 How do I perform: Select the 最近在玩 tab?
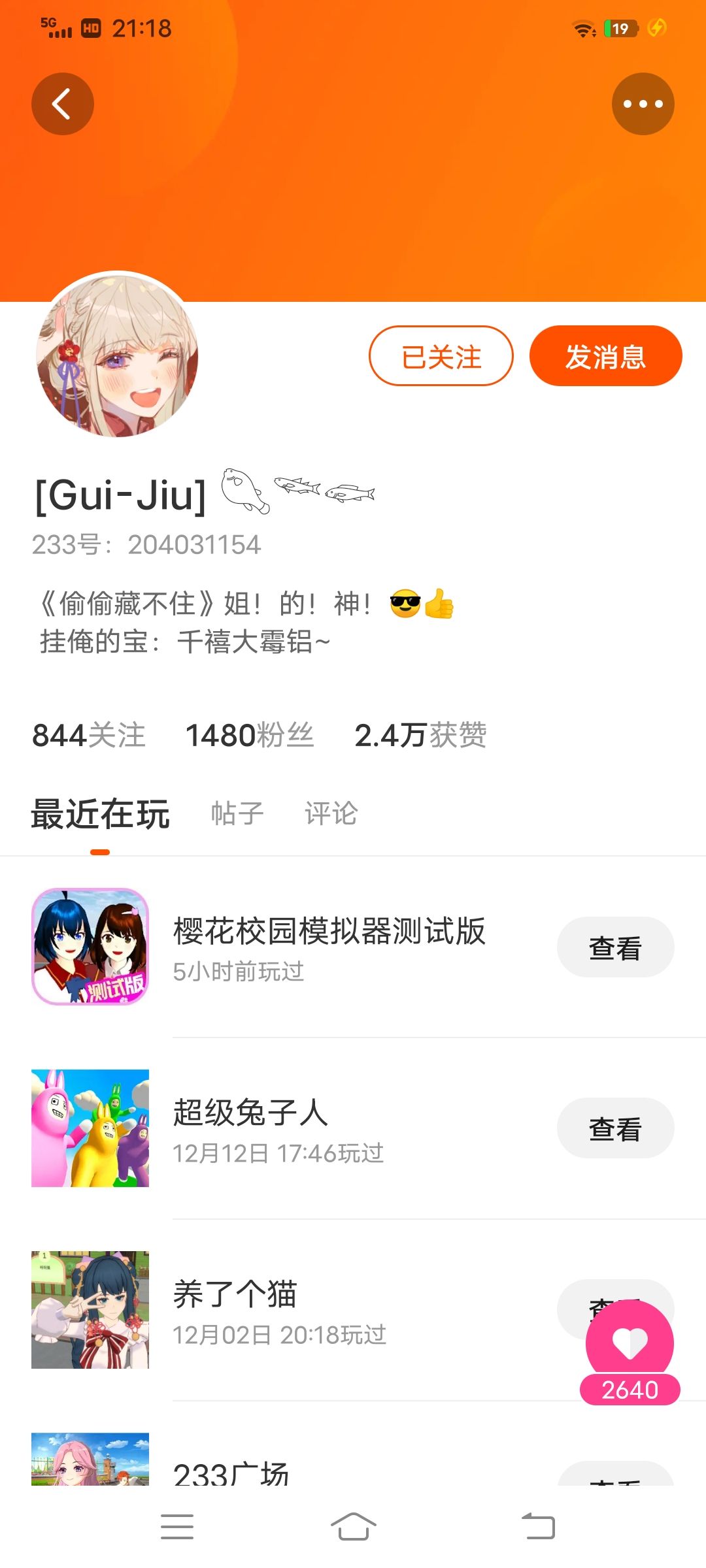(100, 815)
